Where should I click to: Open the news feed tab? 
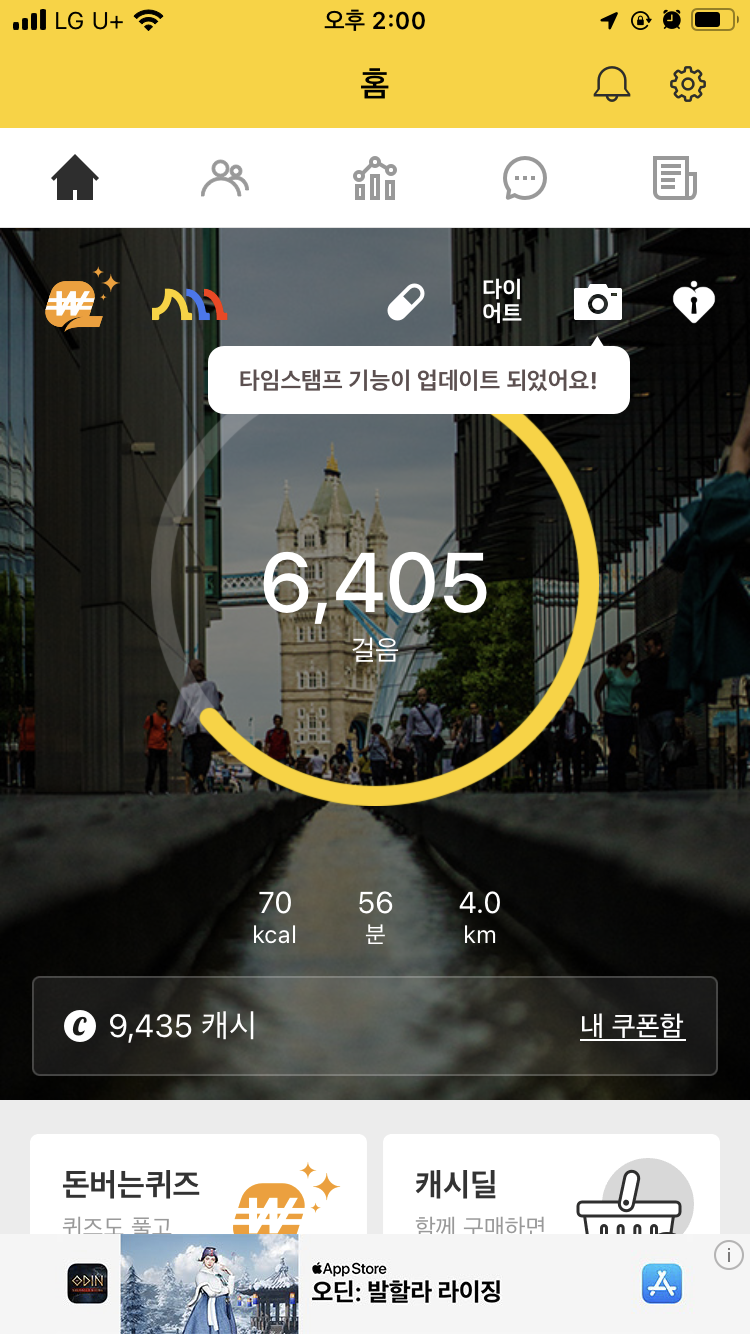(675, 179)
